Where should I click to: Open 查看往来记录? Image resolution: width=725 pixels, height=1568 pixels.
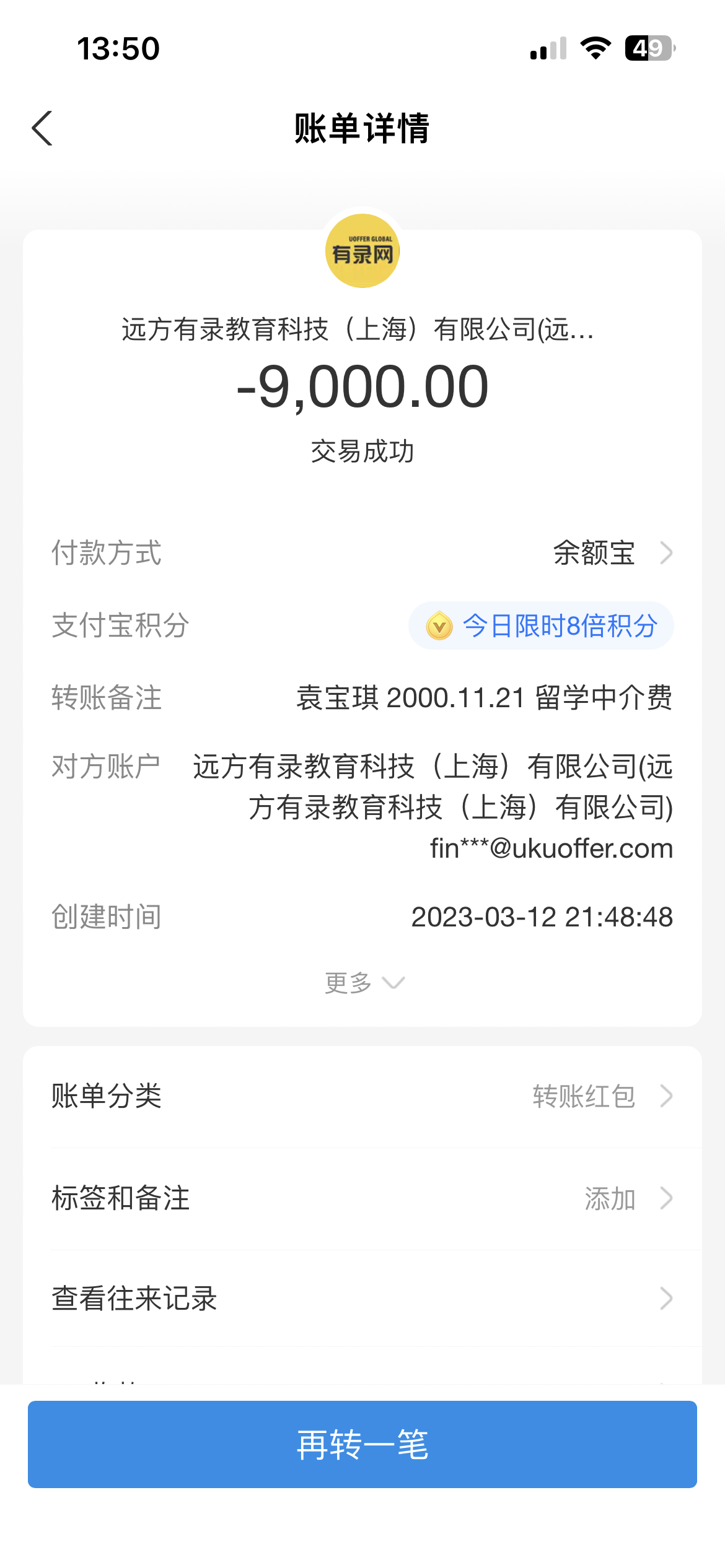362,1299
